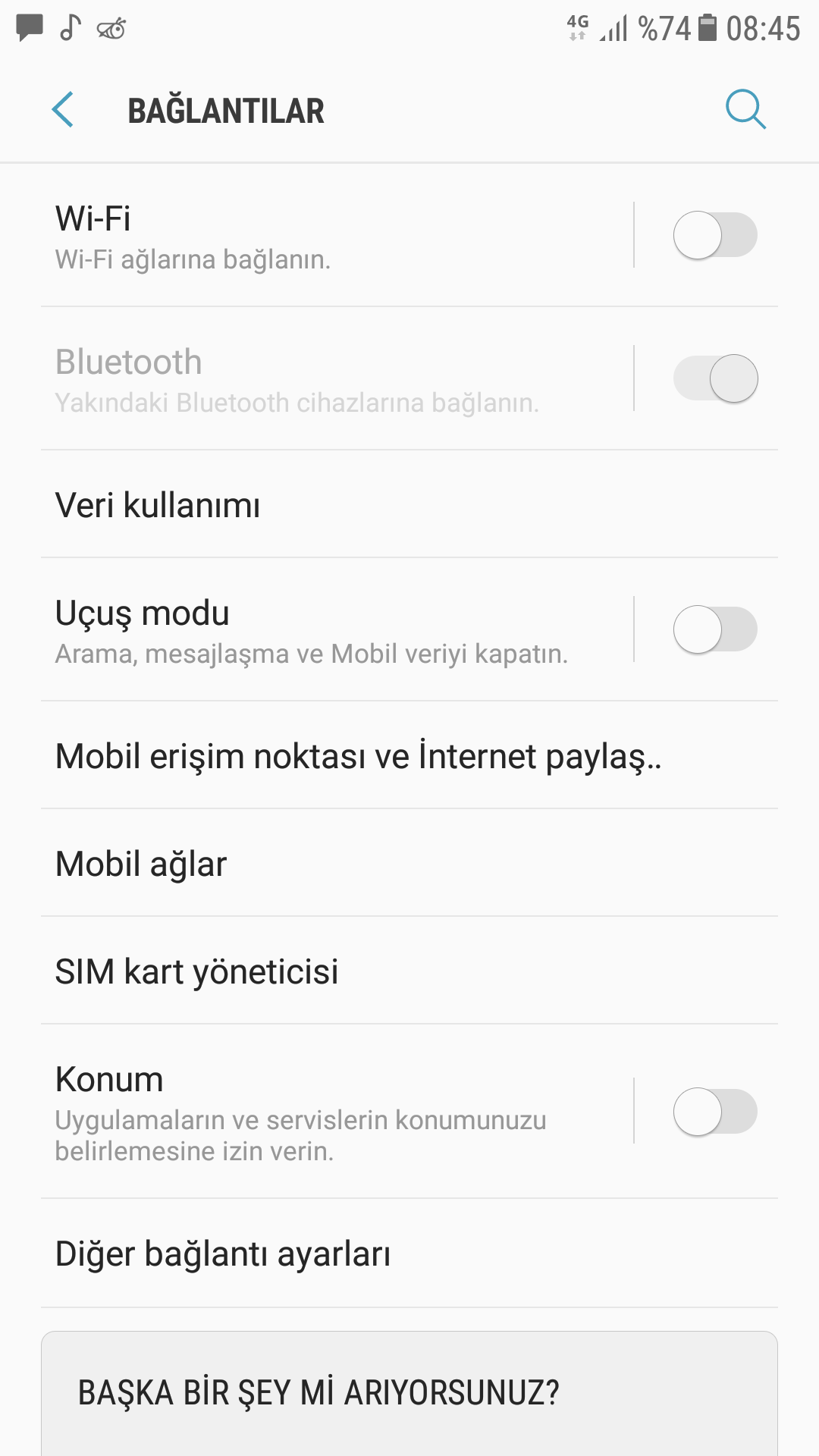Open Wi-Fi settings row

click(x=303, y=235)
